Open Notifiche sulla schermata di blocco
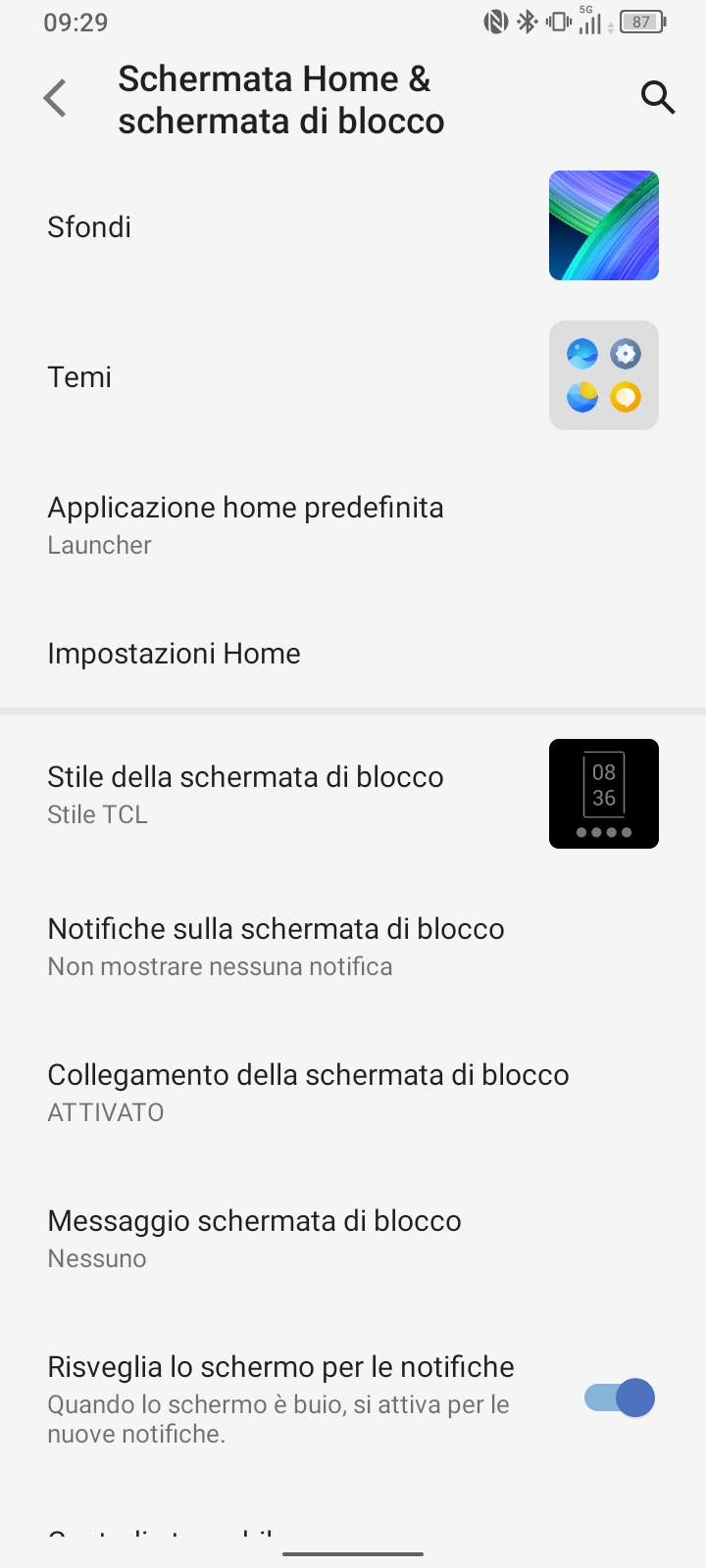 point(353,947)
